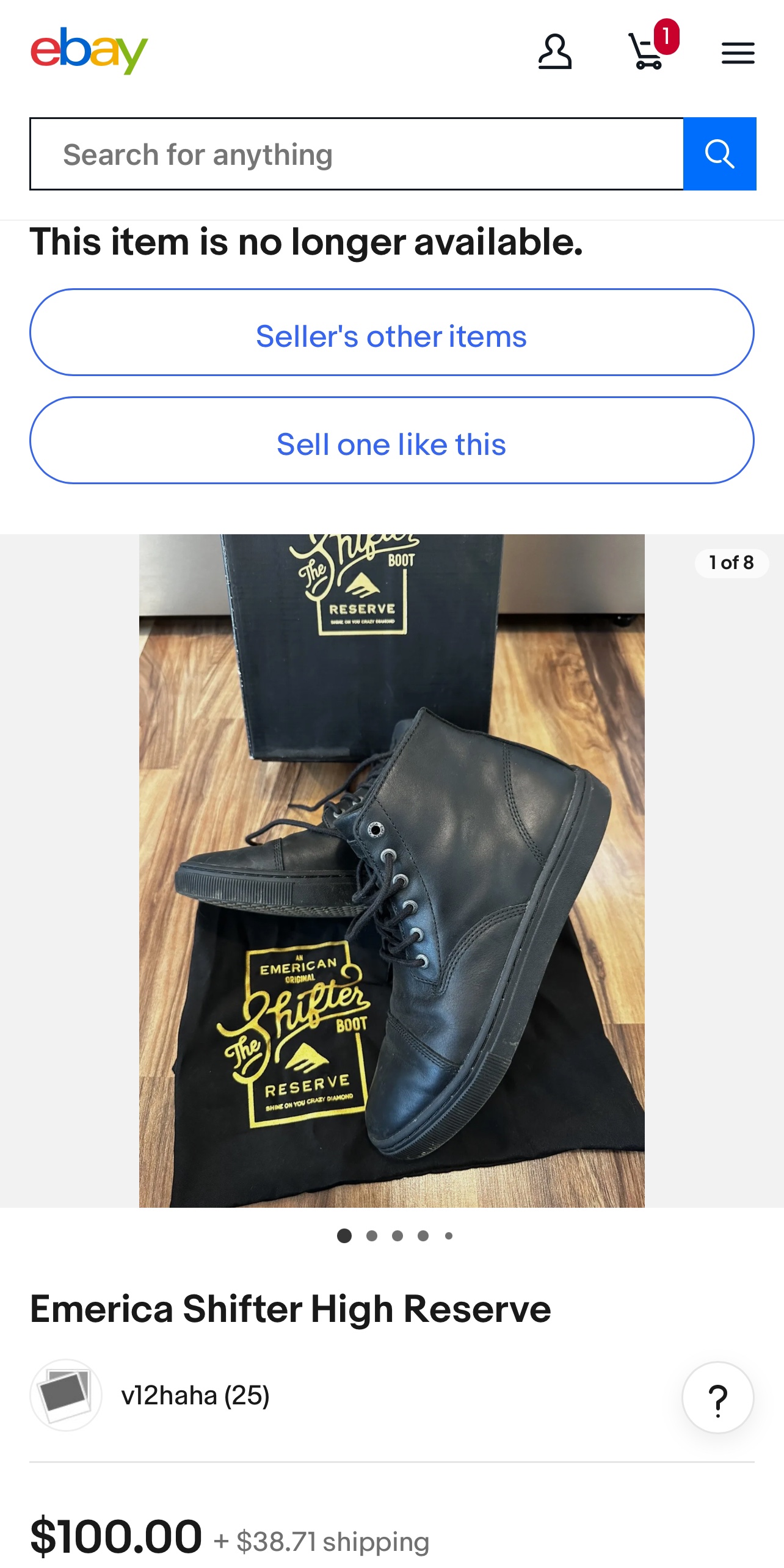Tap the blue search magnifier button
This screenshot has width=784, height=1568.
719,154
